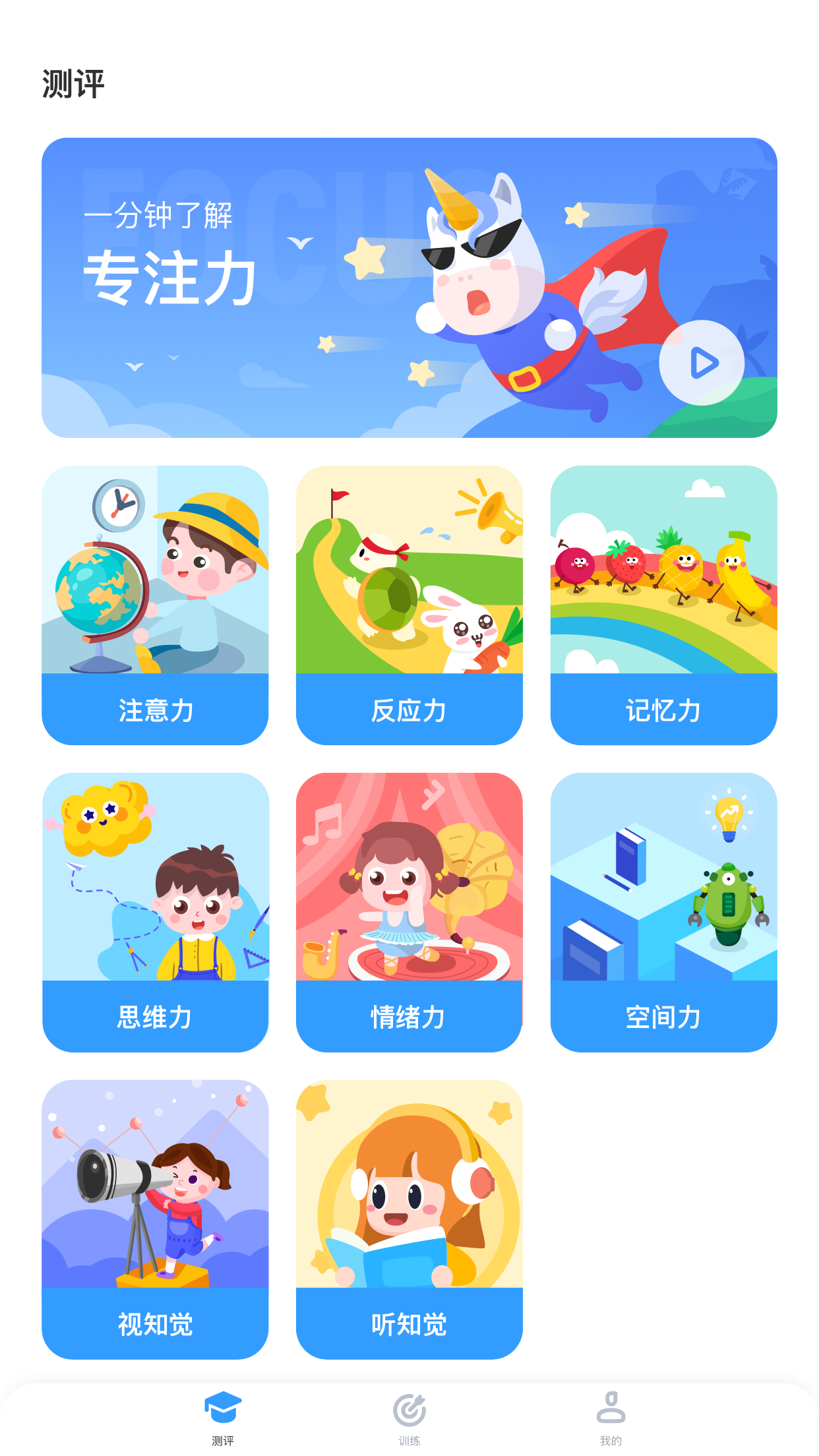Open the 空间力 assessment card

tap(663, 912)
